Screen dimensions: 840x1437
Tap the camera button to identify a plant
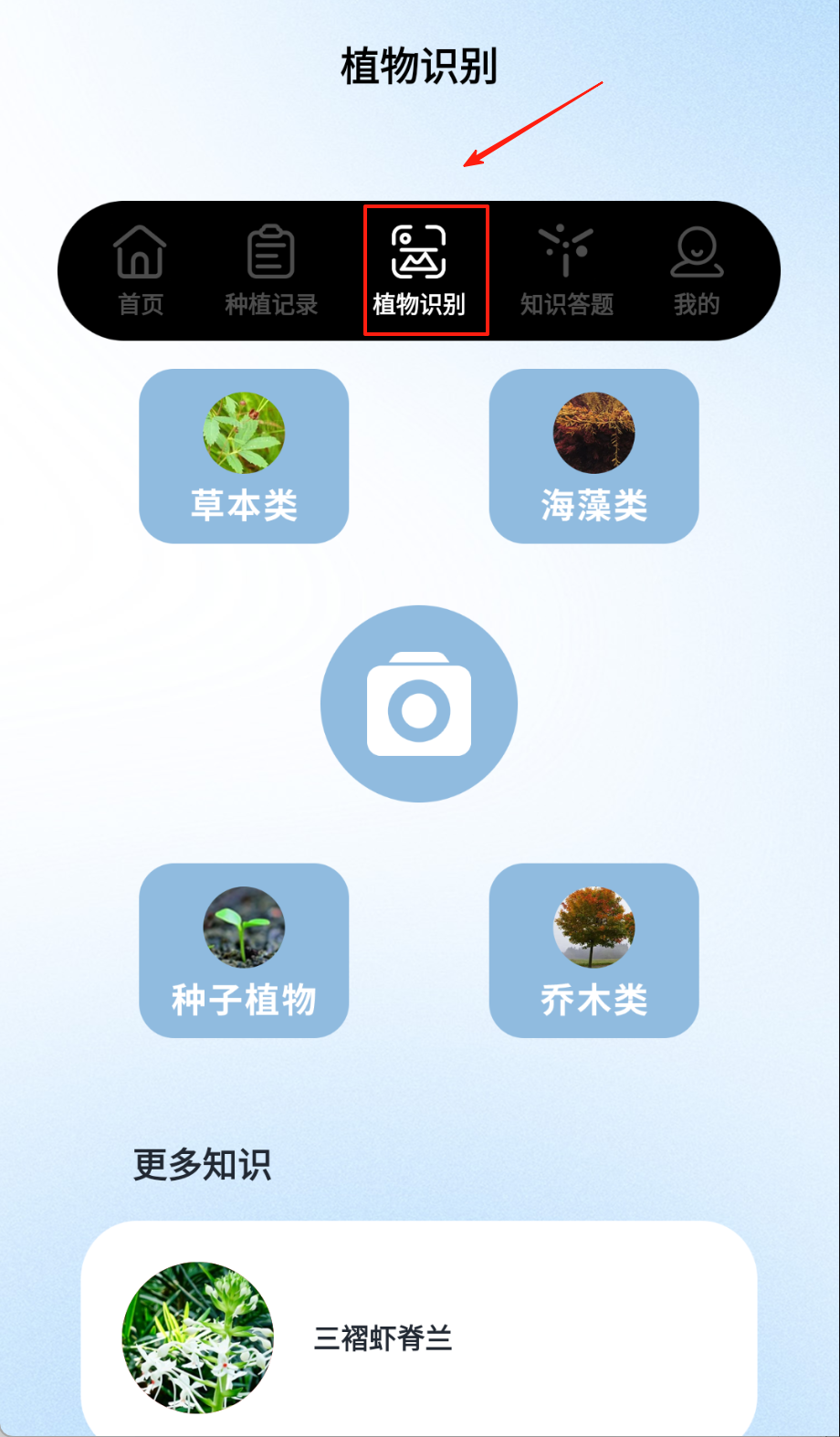pyautogui.click(x=419, y=704)
